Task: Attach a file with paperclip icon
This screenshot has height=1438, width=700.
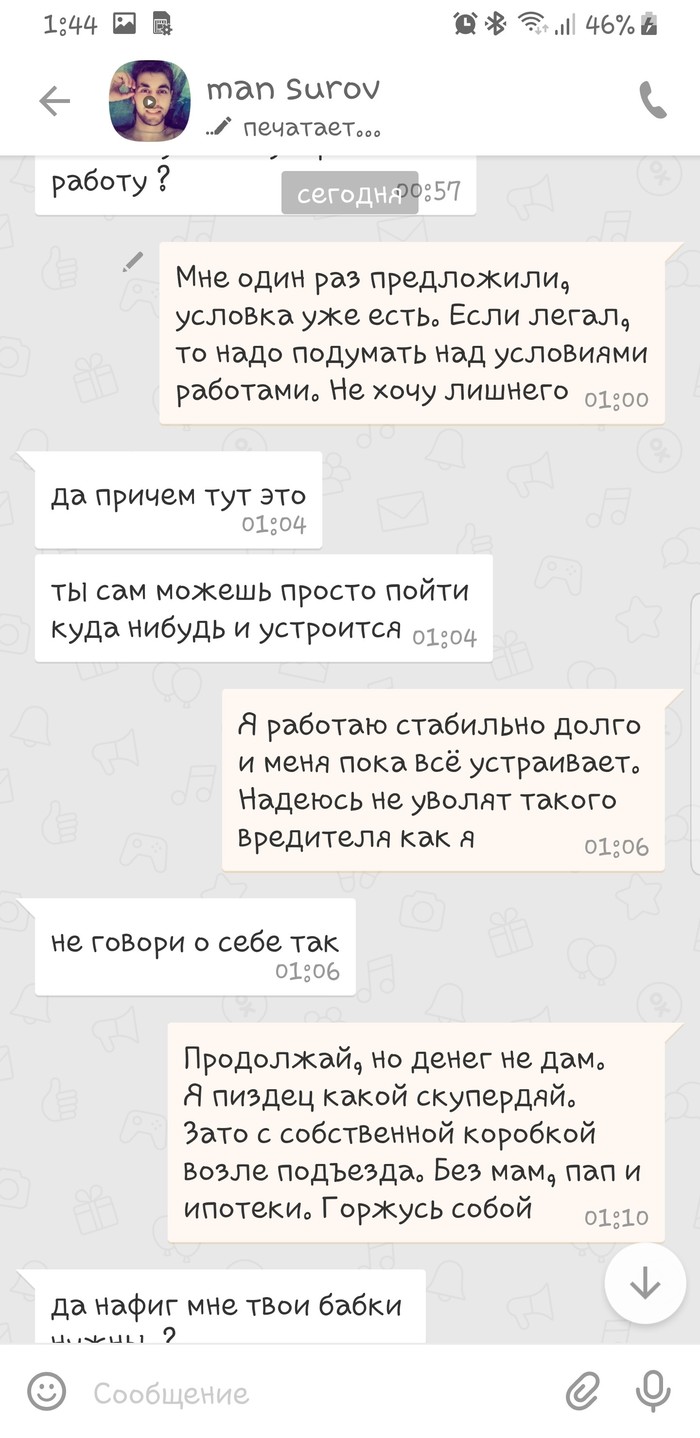Action: (x=582, y=1392)
